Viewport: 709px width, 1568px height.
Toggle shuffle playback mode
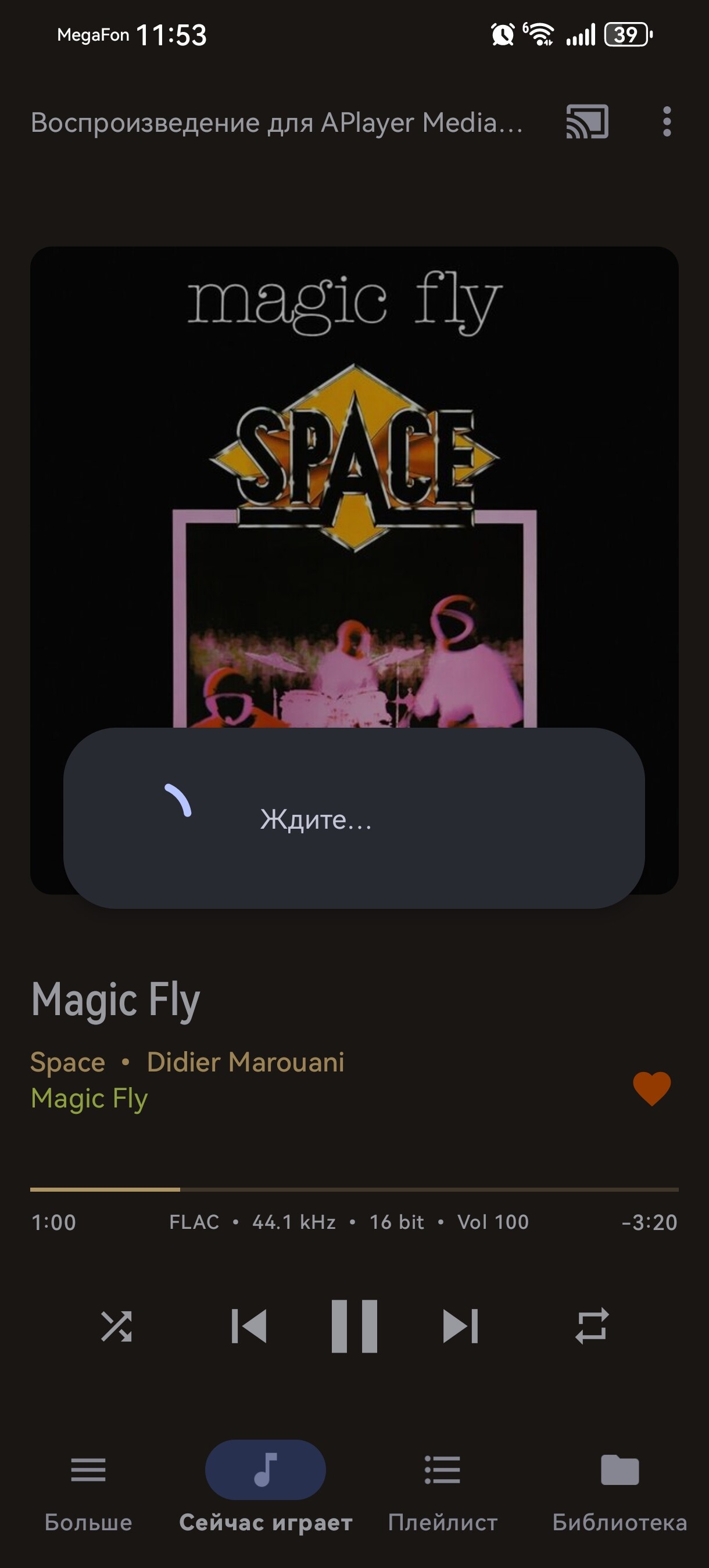click(116, 1326)
